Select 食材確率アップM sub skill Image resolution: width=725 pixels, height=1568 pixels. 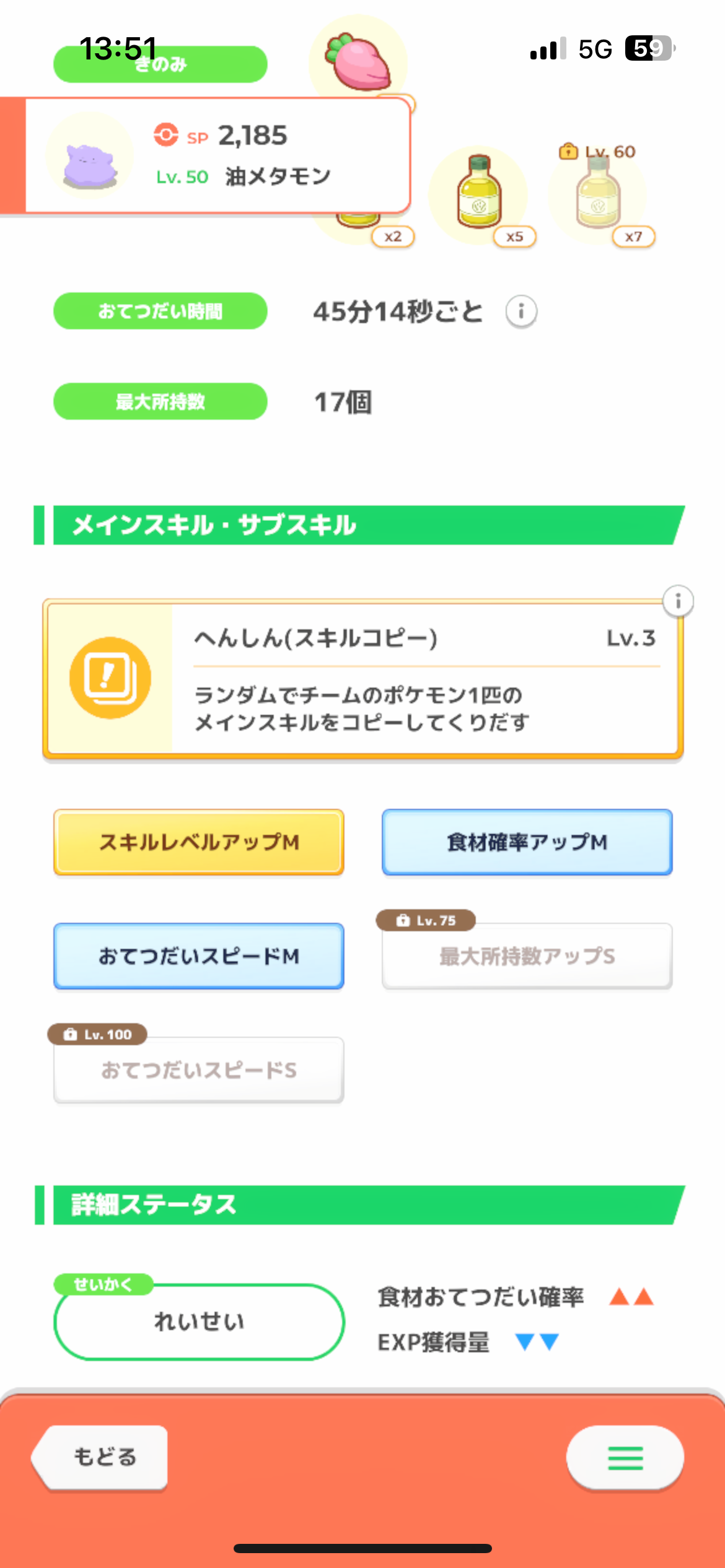click(x=527, y=842)
